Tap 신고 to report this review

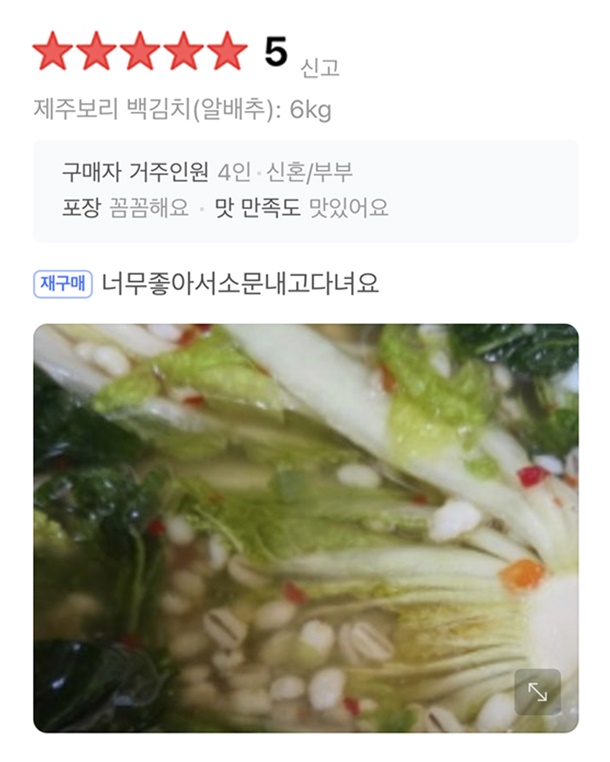click(320, 68)
